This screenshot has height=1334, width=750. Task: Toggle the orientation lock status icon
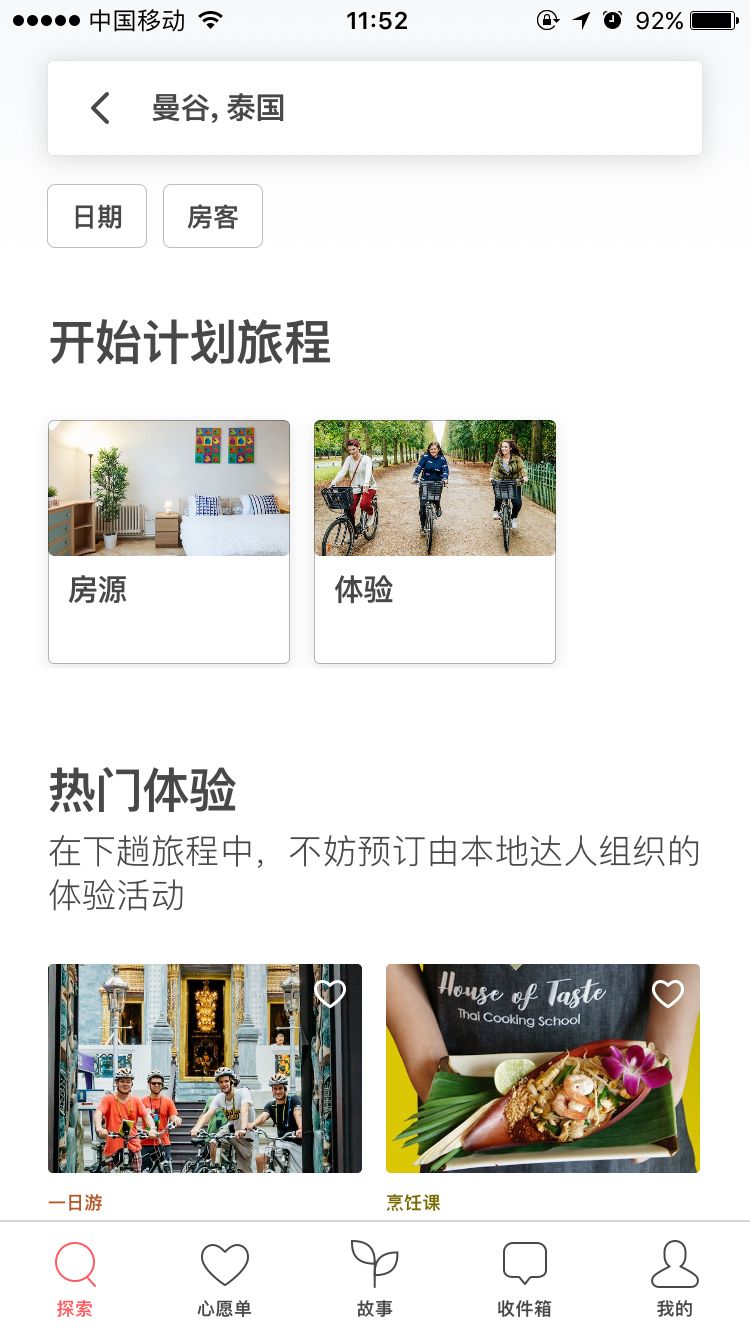coord(548,19)
